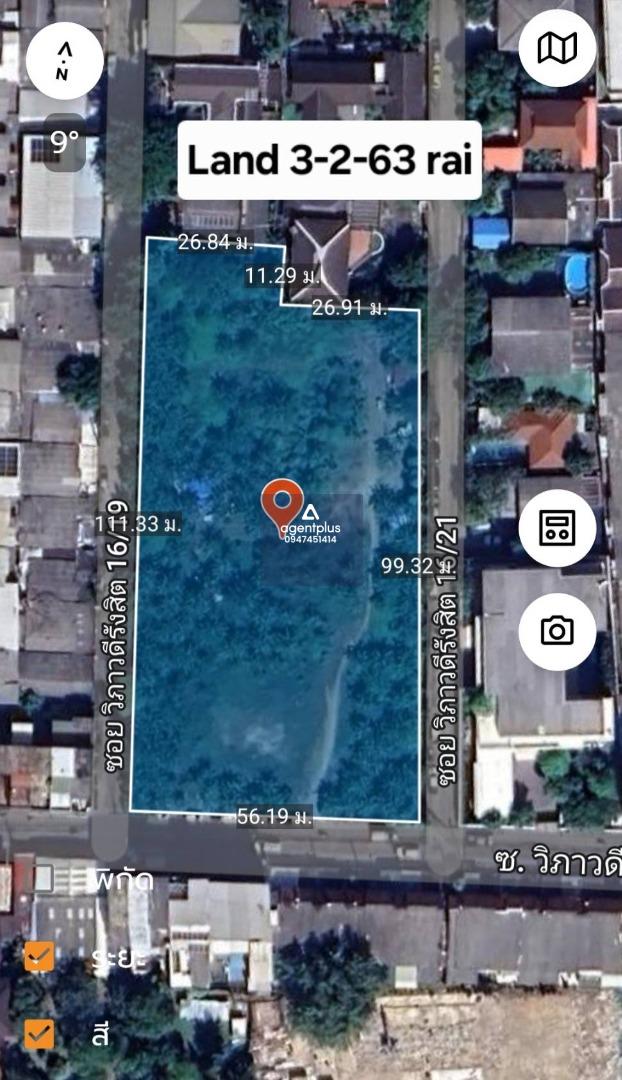Viewport: 622px width, 1080px height.
Task: Capture the map with the camera button
Action: [x=557, y=631]
